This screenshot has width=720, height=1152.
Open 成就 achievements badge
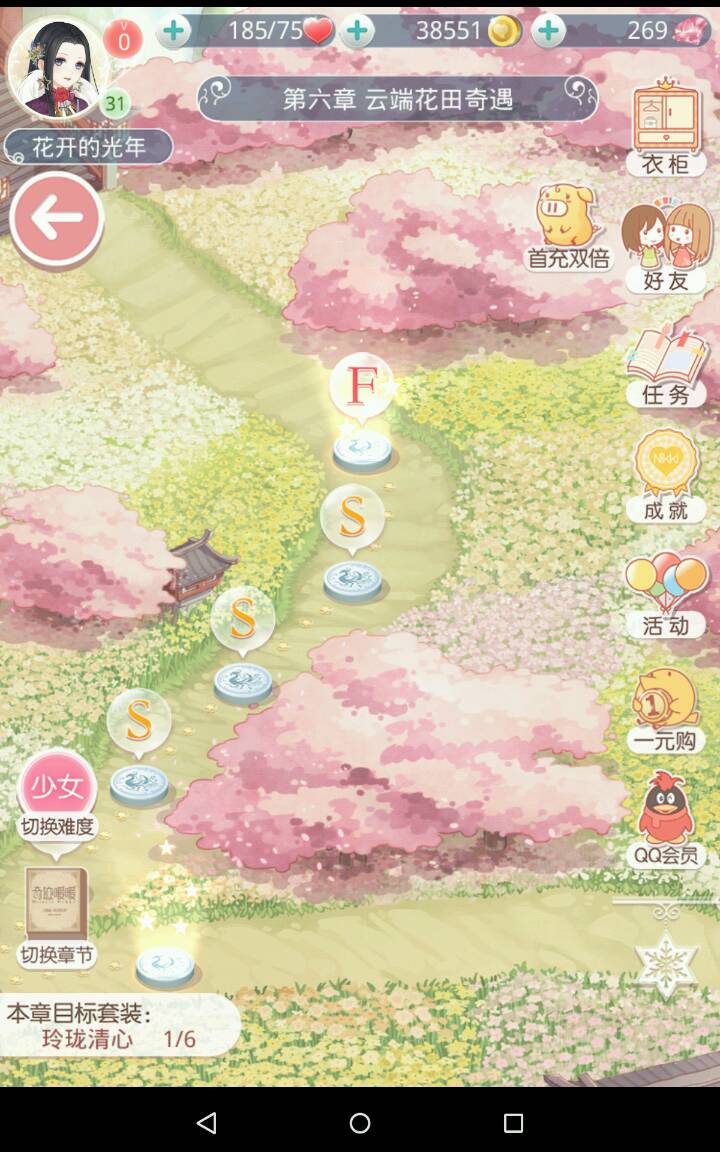(x=666, y=476)
